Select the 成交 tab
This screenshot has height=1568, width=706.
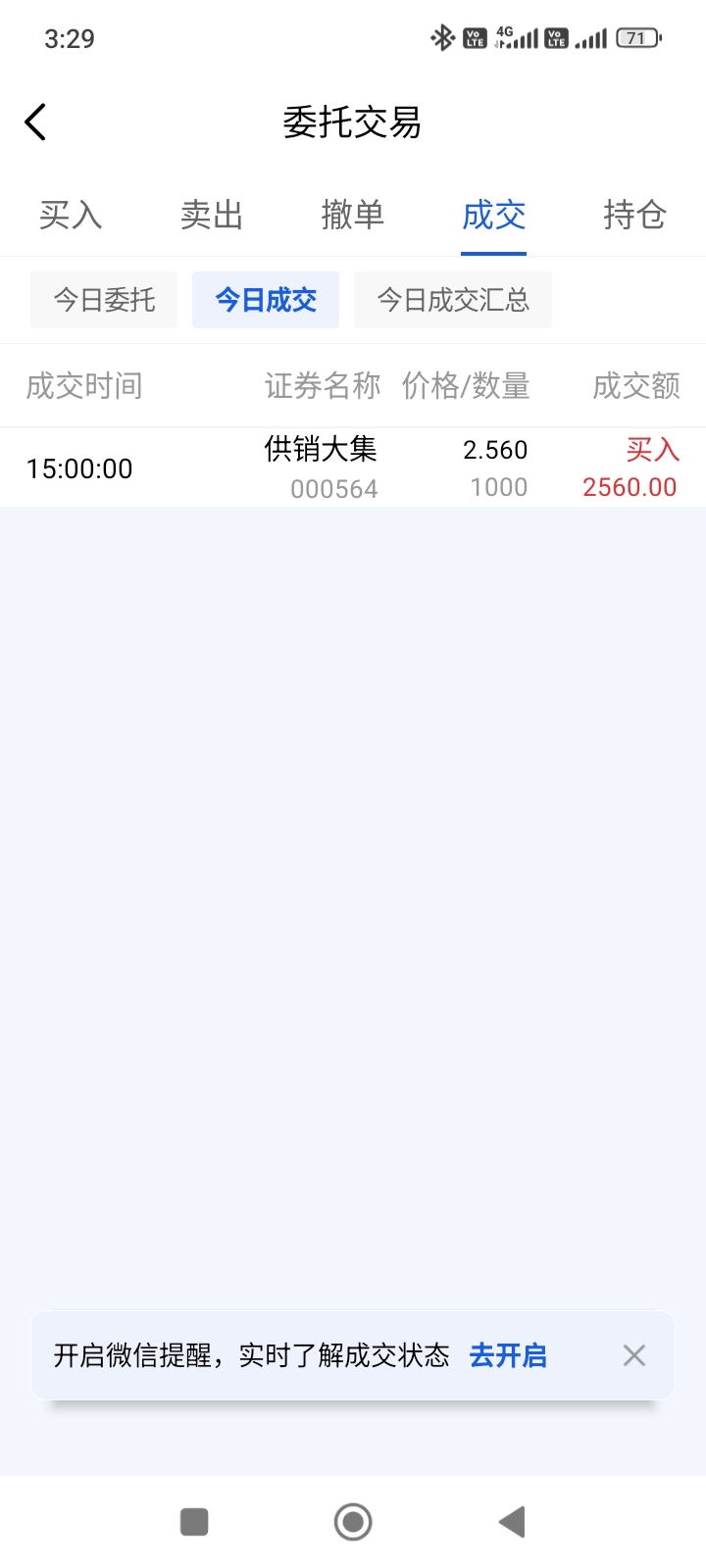point(494,215)
